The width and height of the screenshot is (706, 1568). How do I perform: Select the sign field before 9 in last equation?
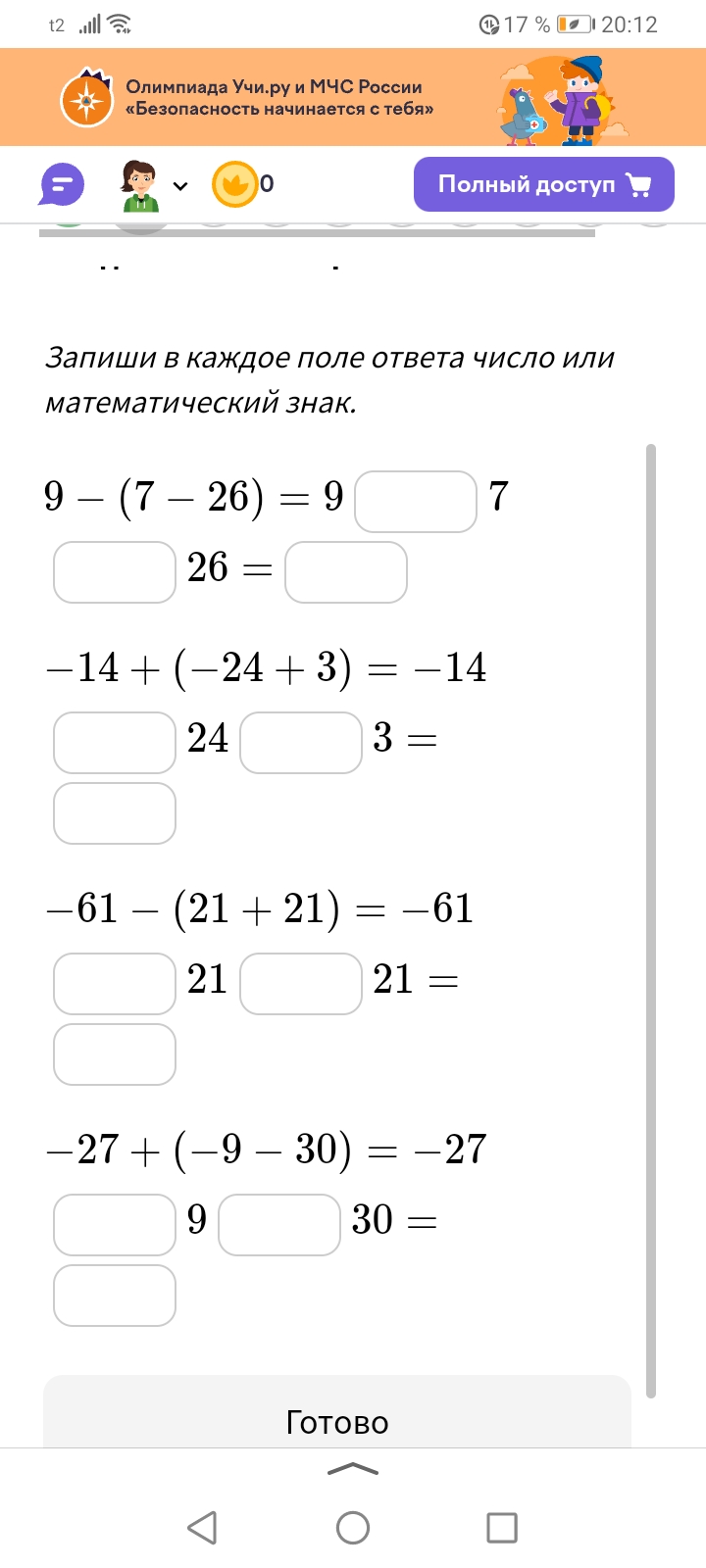coord(115,1225)
